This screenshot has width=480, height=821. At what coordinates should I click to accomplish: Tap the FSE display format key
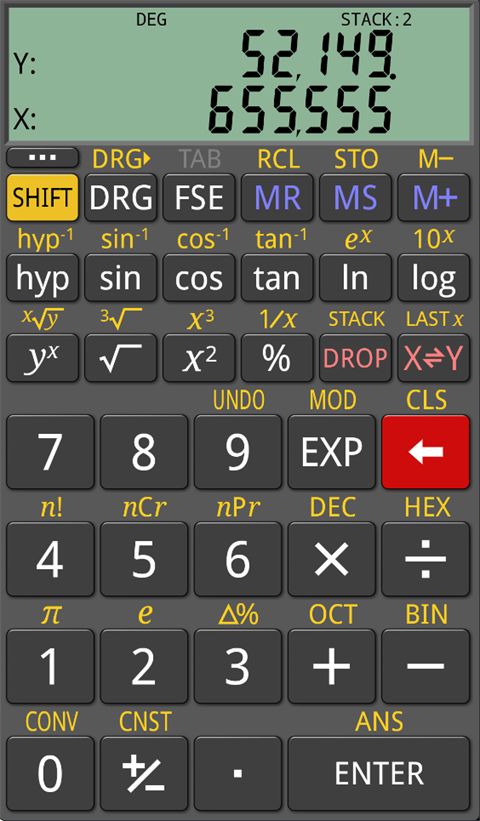click(199, 197)
